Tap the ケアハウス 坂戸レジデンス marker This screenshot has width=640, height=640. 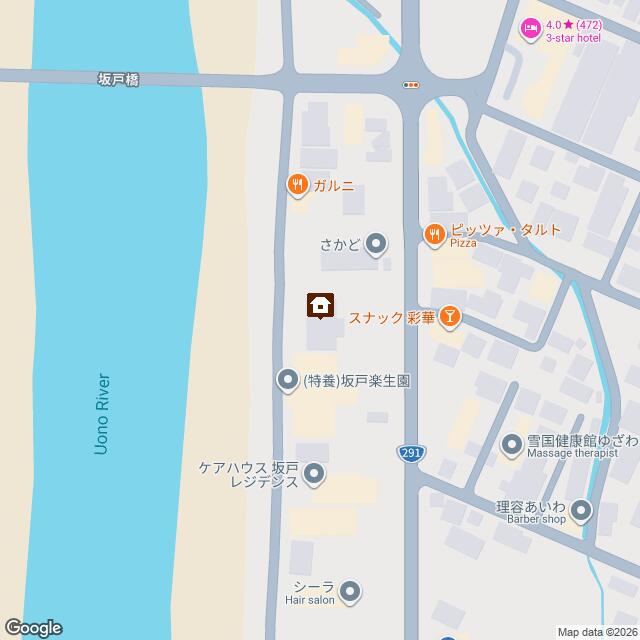315,474
